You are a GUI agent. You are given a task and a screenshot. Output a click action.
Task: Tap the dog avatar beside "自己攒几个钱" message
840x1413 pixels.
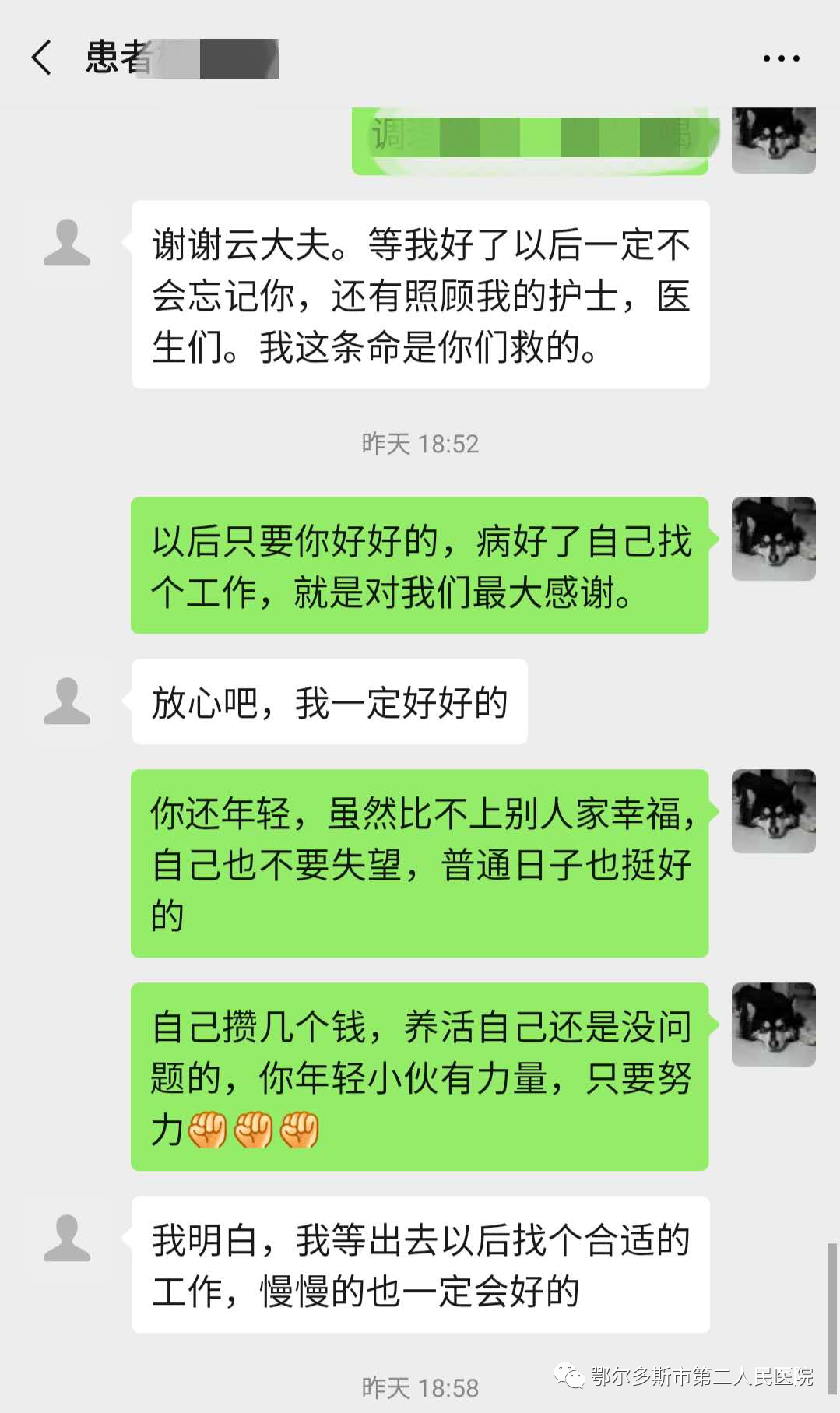[x=773, y=1025]
